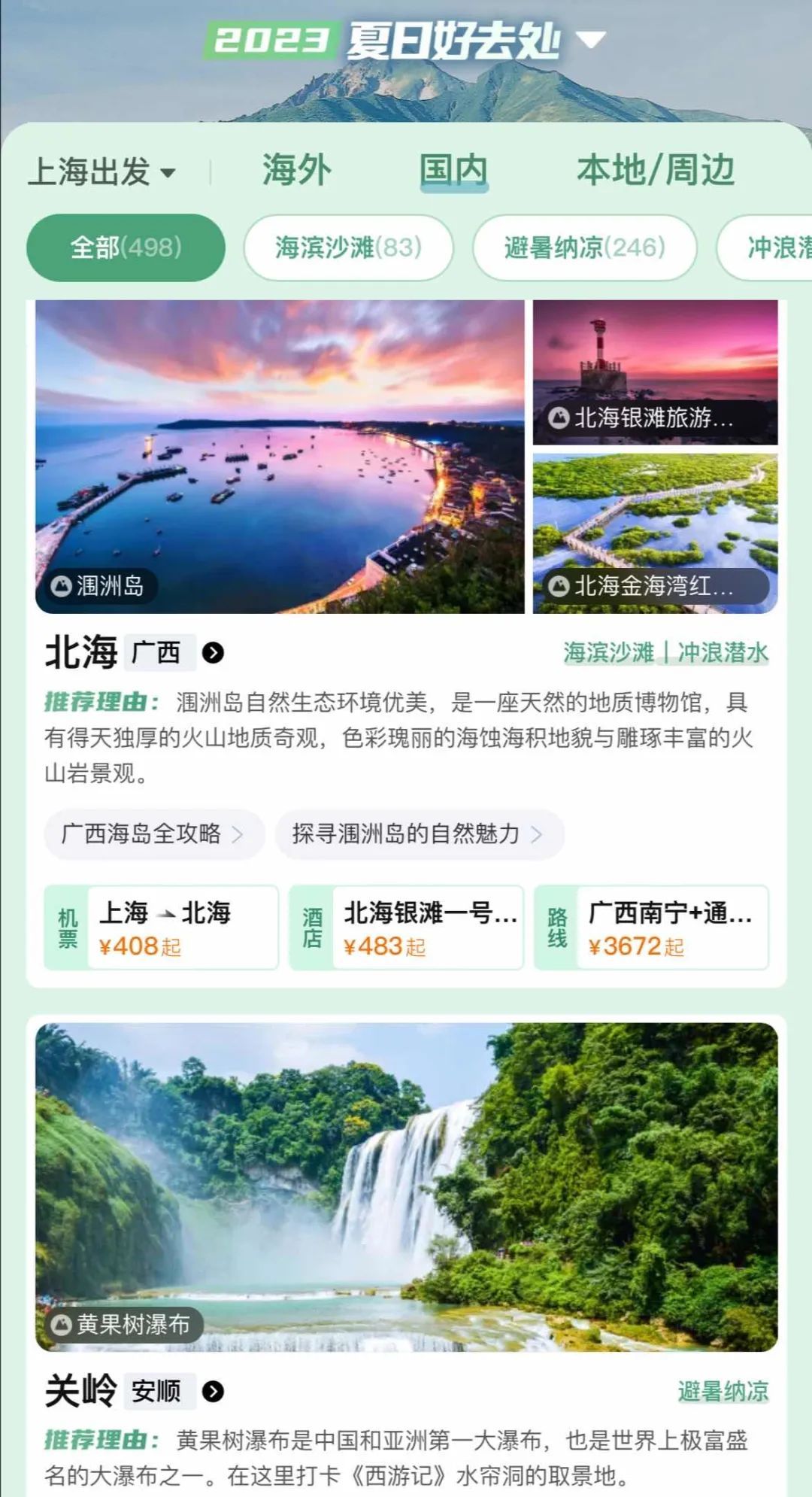Expand the 夏日好去处 title dropdown
Image resolution: width=812 pixels, height=1497 pixels.
(590, 39)
